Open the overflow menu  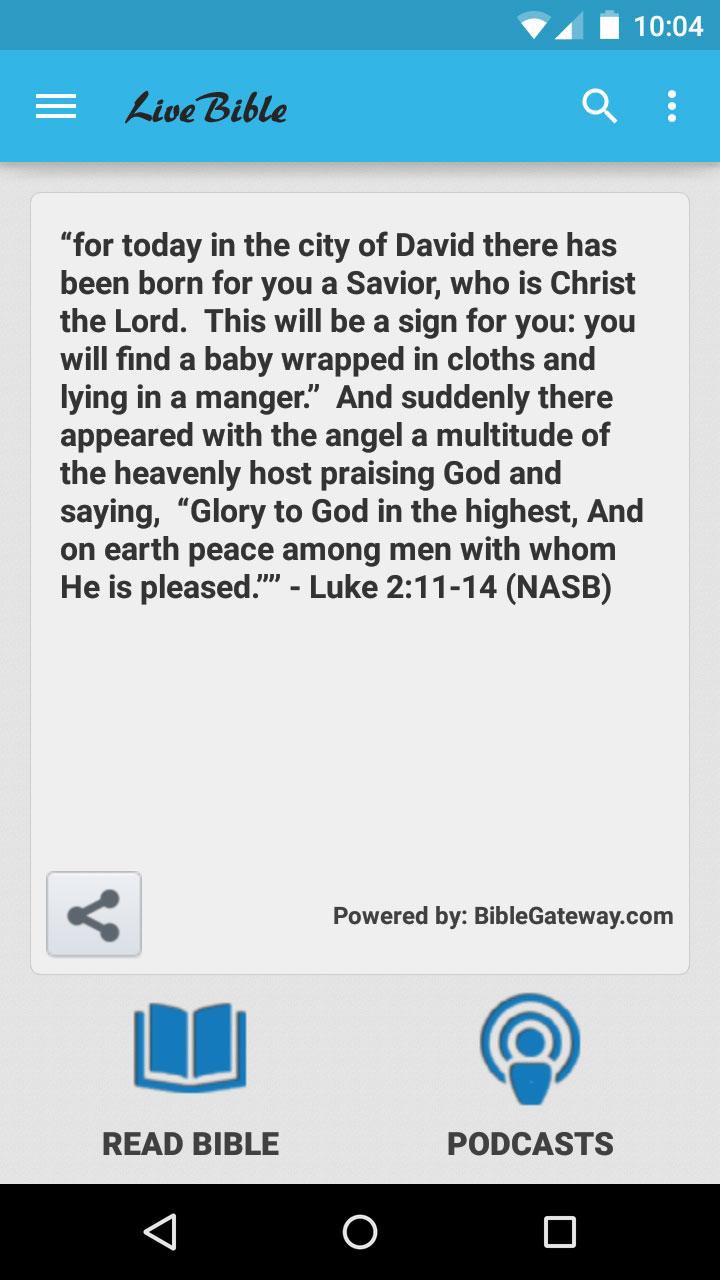pyautogui.click(x=671, y=106)
